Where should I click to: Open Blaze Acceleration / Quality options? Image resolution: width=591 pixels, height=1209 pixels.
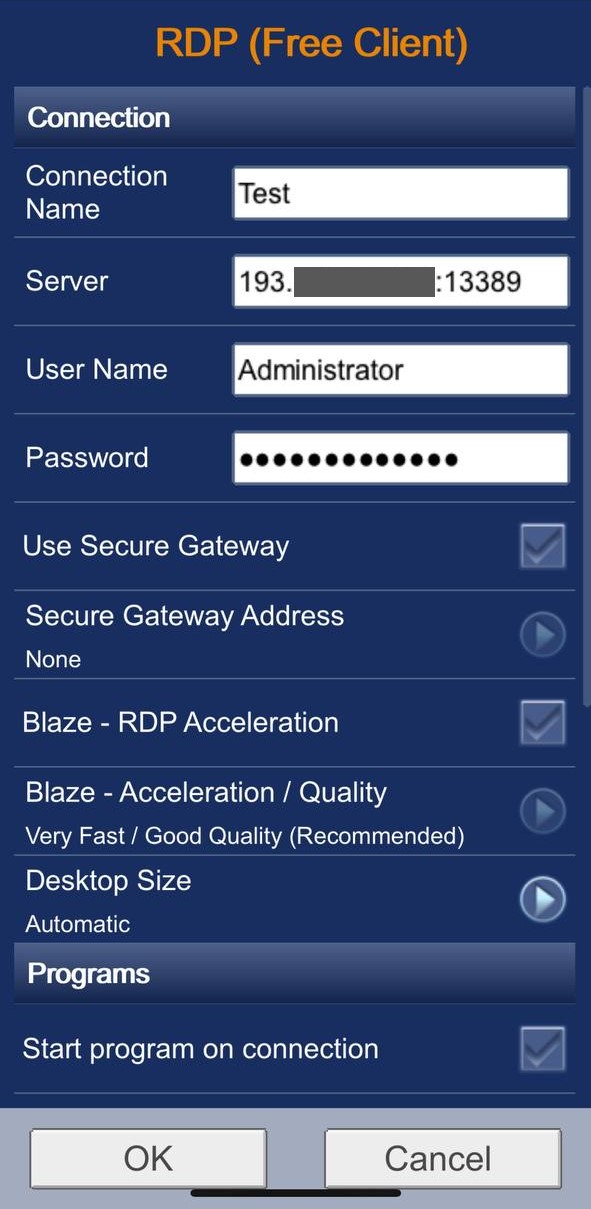[543, 811]
